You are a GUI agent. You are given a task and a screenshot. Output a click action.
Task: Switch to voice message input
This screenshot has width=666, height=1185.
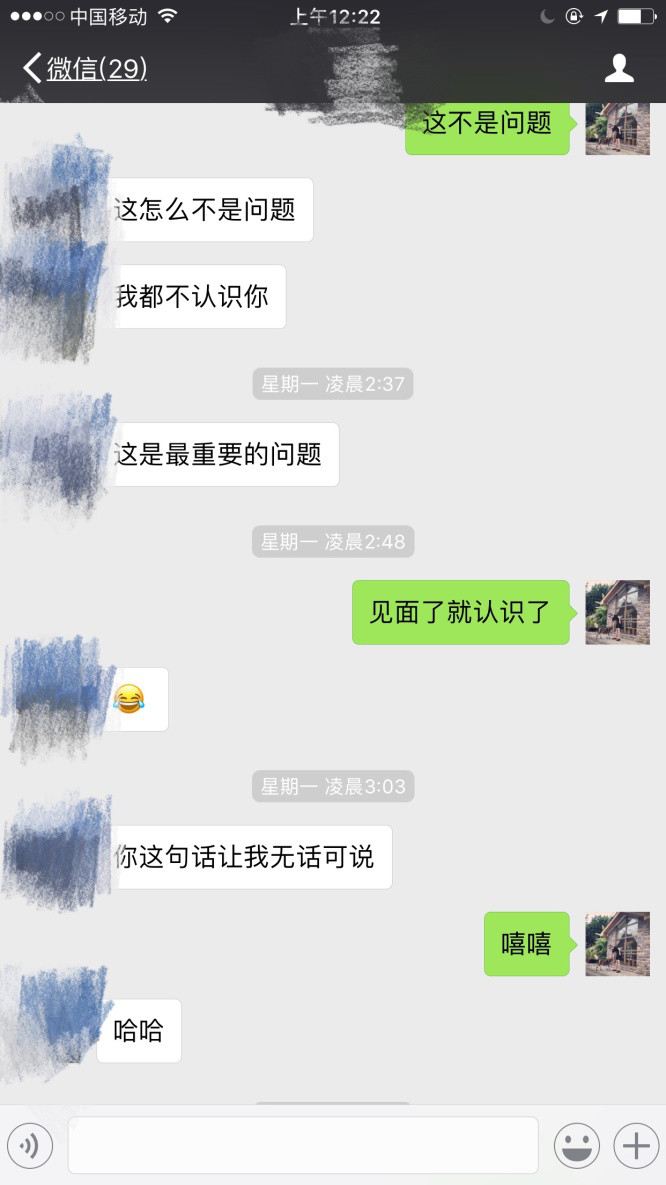(30, 1145)
